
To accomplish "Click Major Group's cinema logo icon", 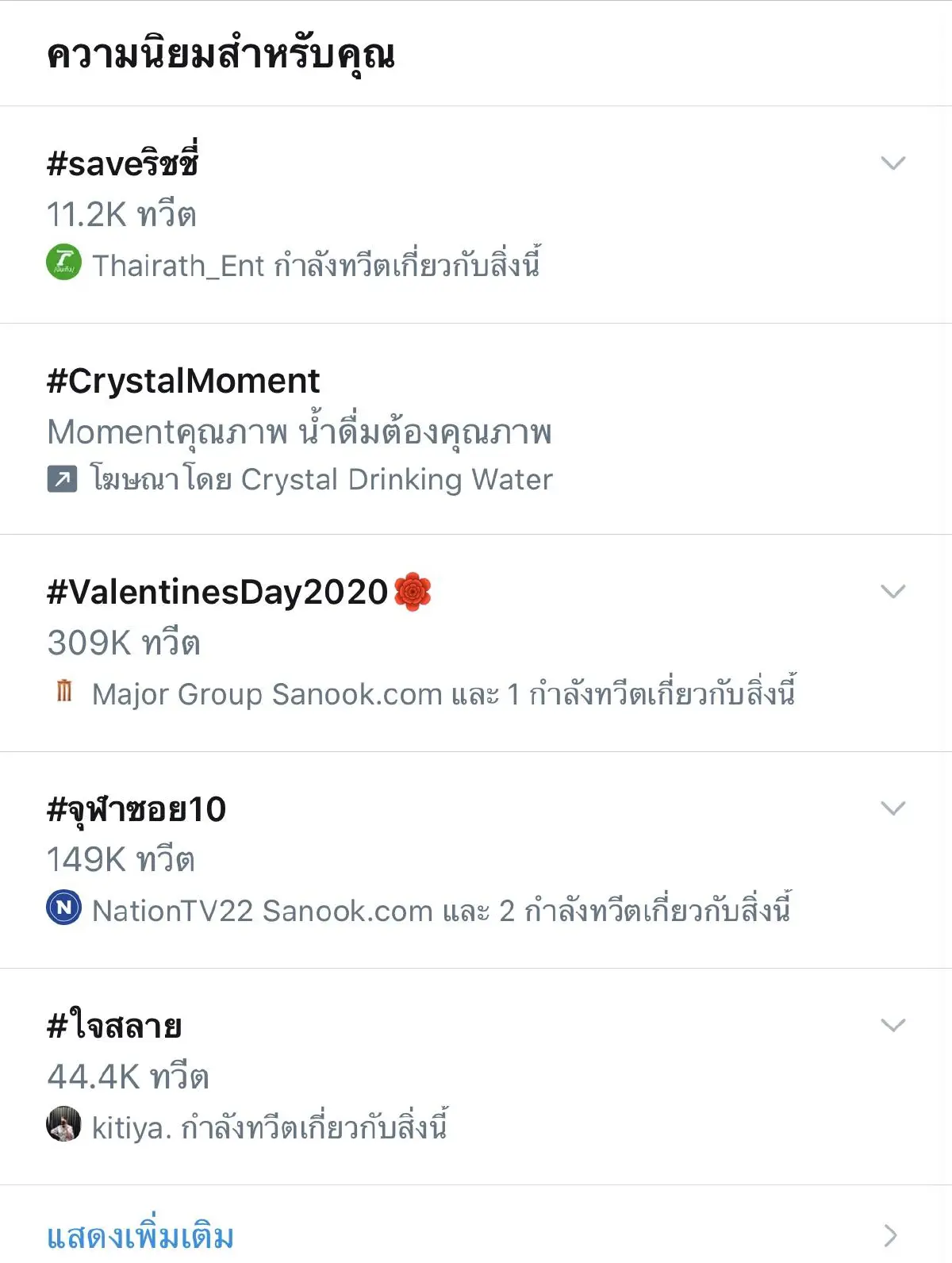I will (x=62, y=693).
